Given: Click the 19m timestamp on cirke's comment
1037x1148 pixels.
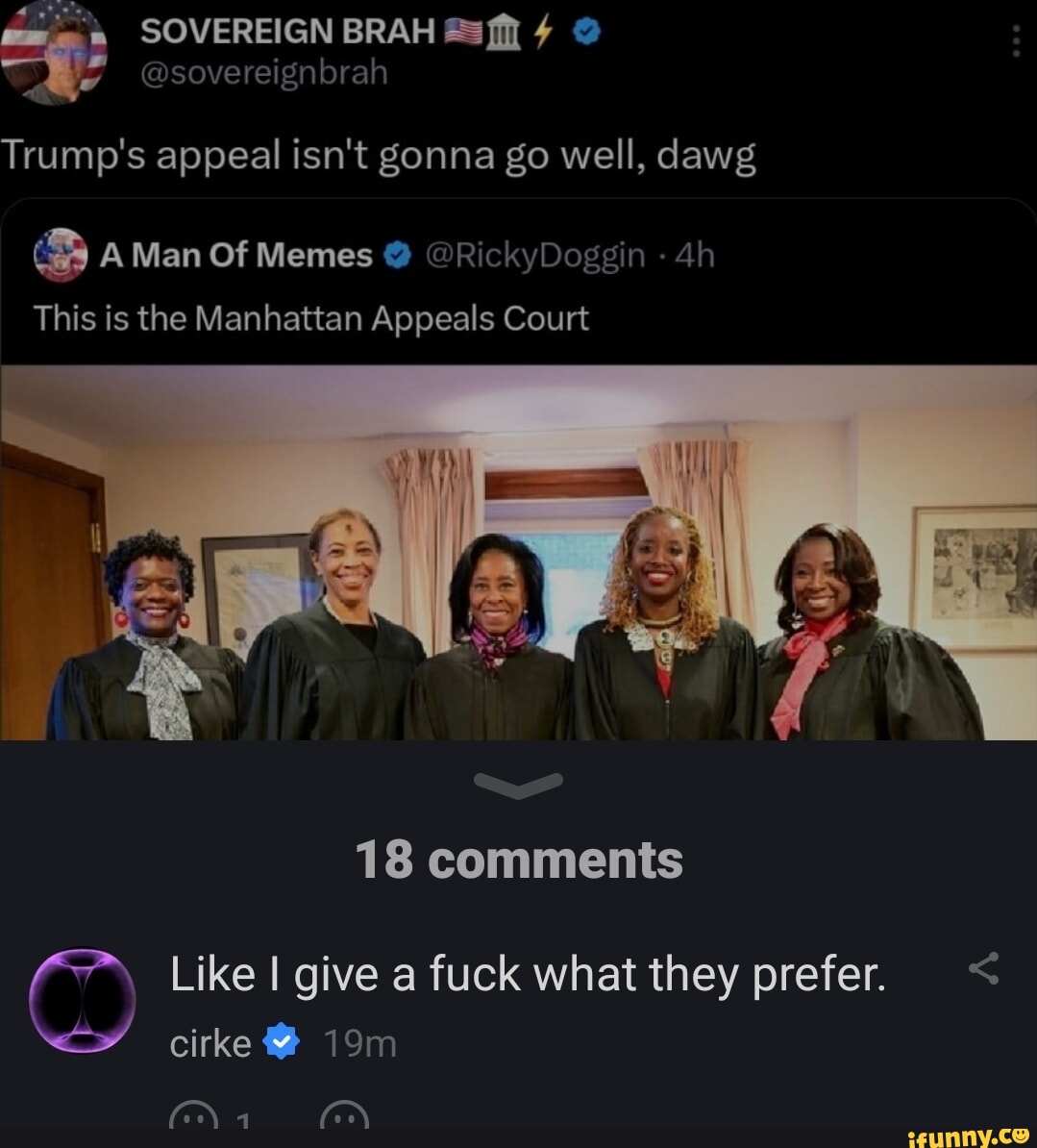Looking at the screenshot, I should 359,1041.
